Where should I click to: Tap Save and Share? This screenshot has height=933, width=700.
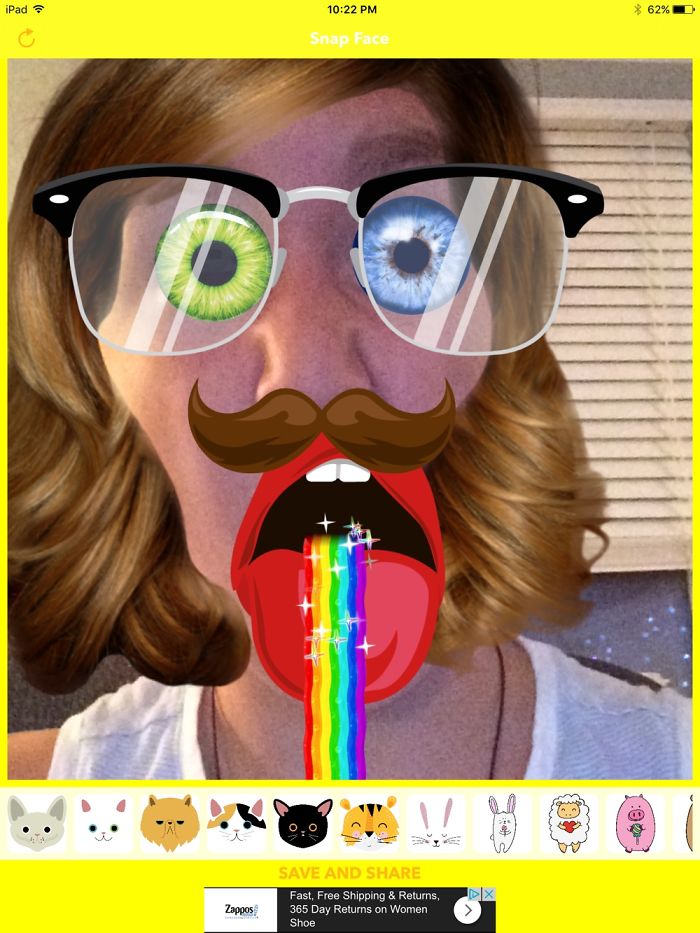click(349, 873)
